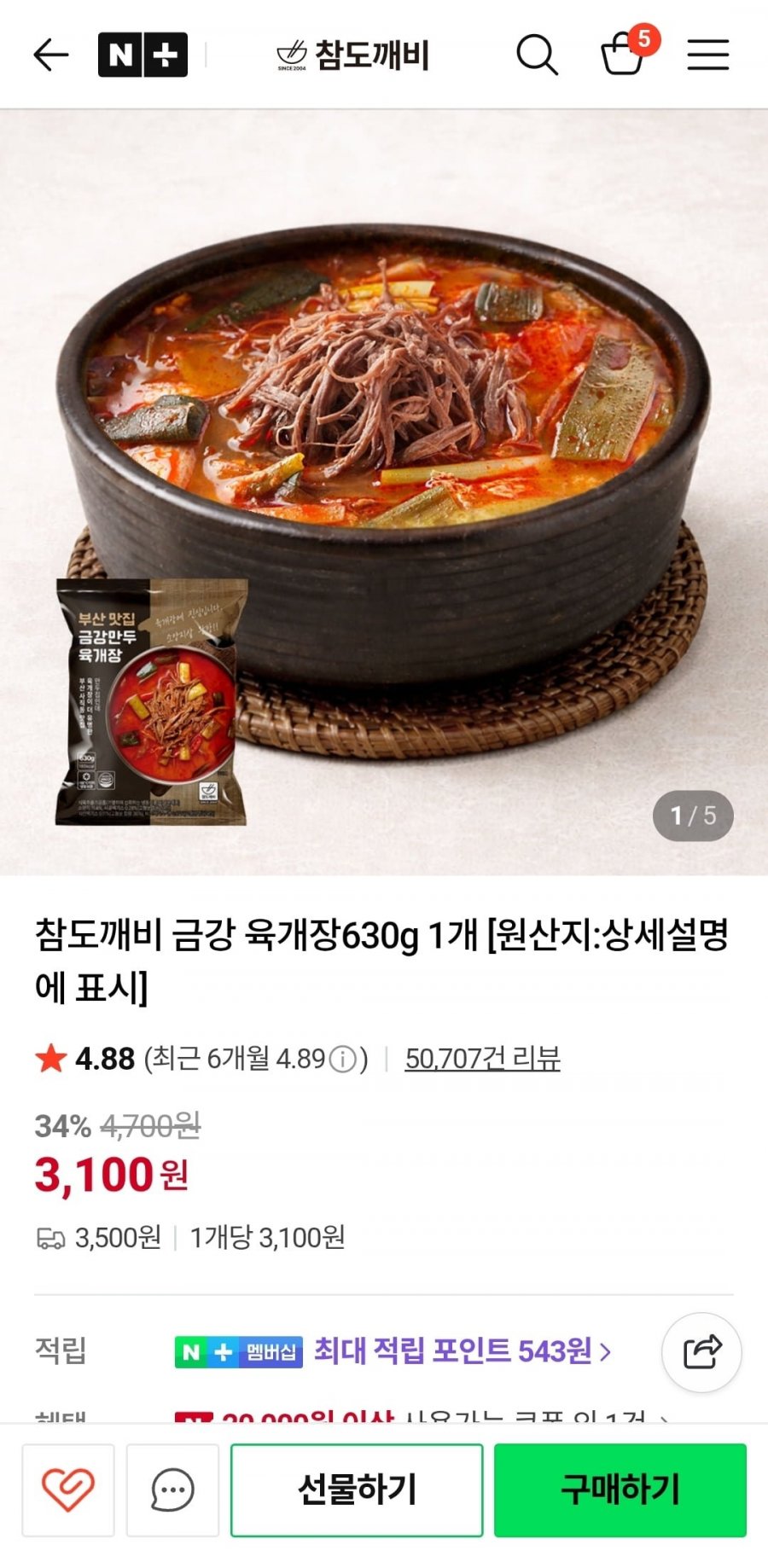This screenshot has width=768, height=1568.
Task: Search products with the magnifier icon
Action: point(537,55)
